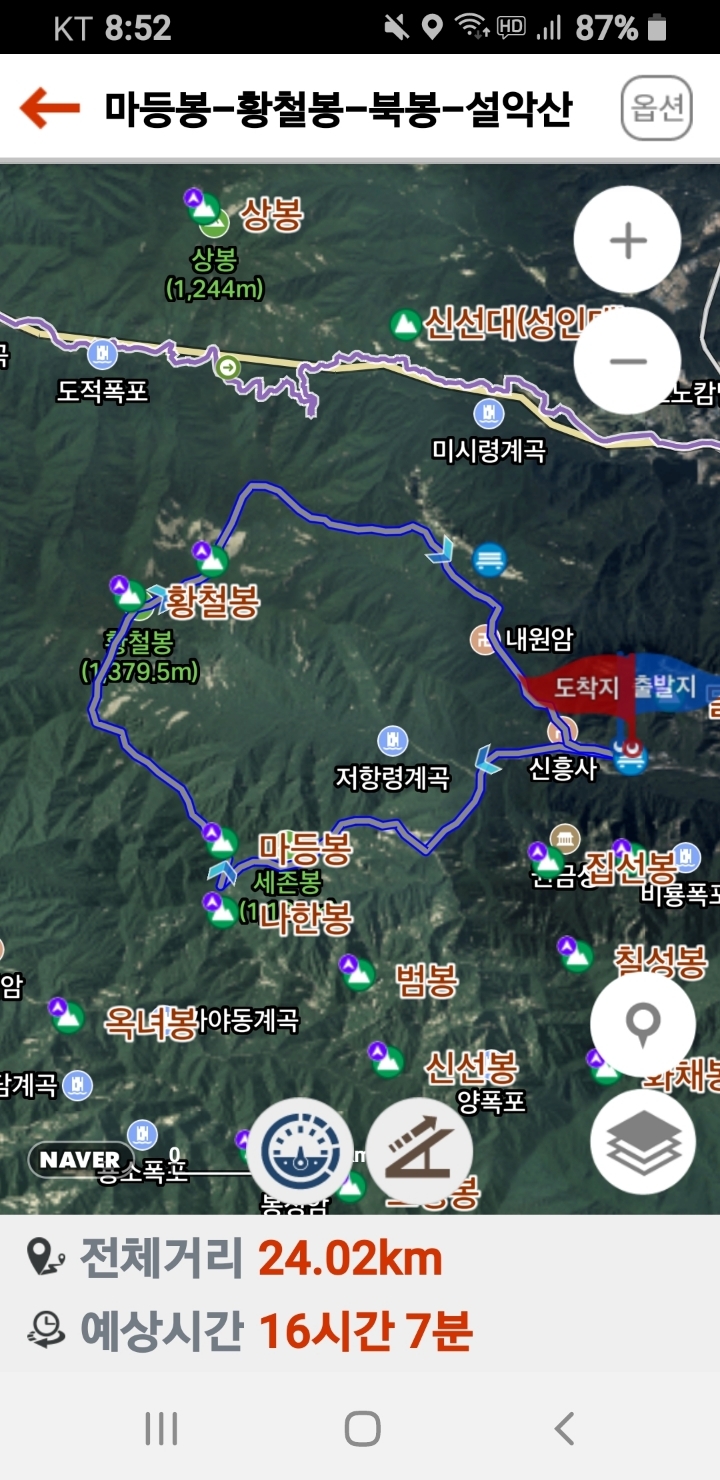Go back with the red arrow
720x1480 pixels.
tap(49, 107)
